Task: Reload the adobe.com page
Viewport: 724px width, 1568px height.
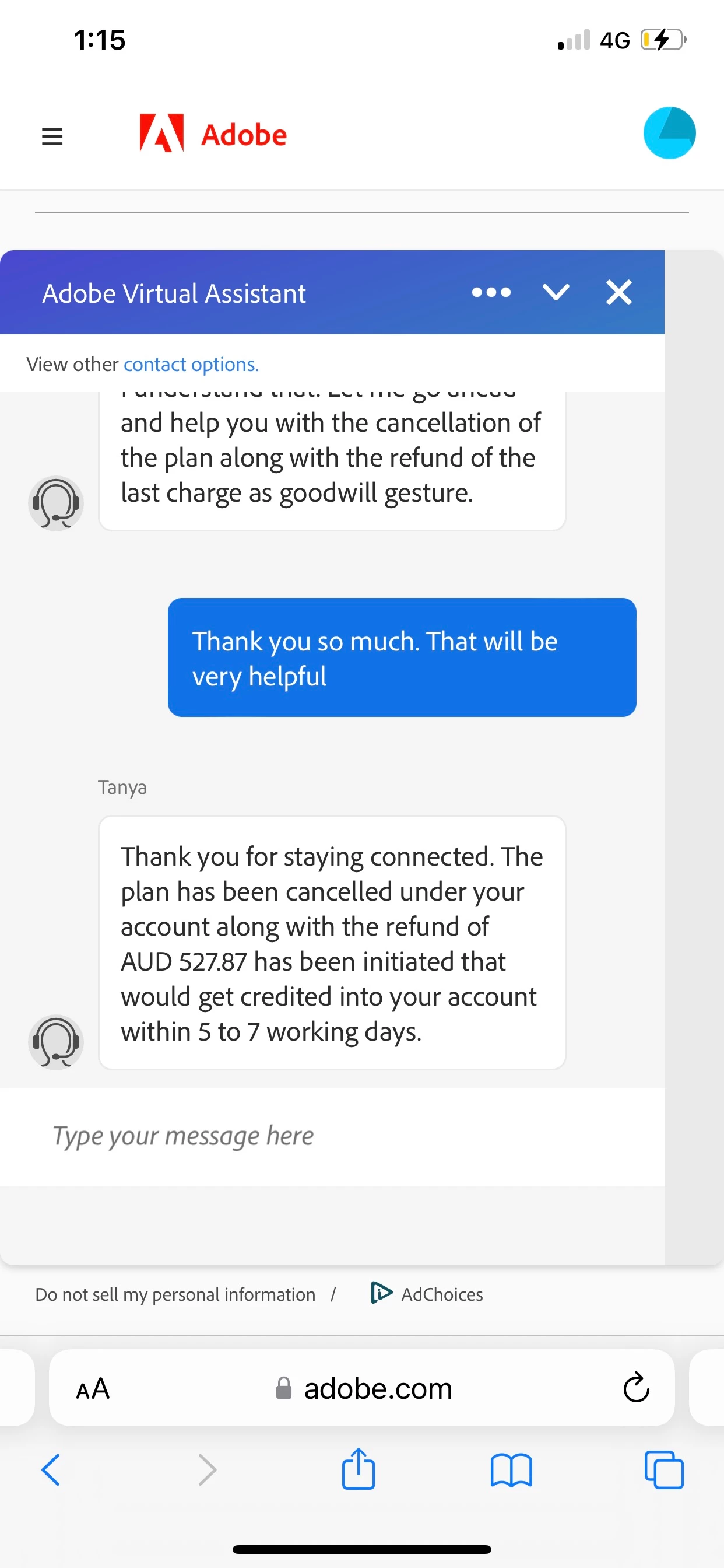Action: (x=636, y=1388)
